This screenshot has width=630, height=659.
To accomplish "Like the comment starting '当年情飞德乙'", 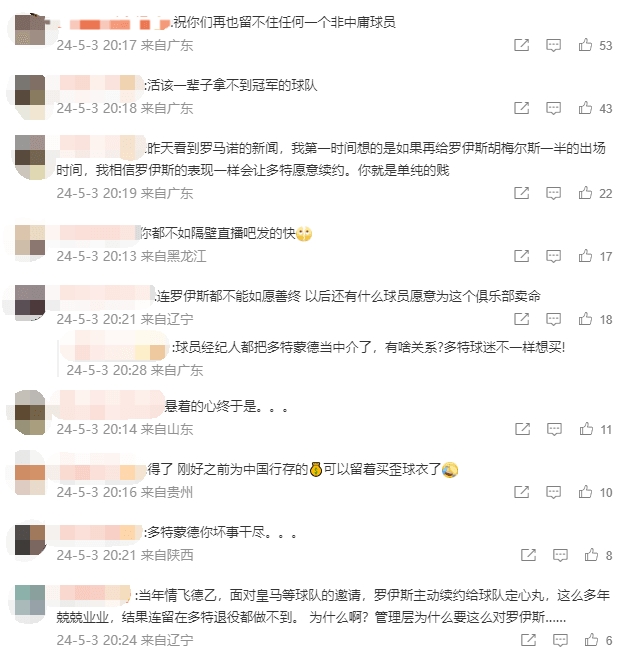I will 590,640.
